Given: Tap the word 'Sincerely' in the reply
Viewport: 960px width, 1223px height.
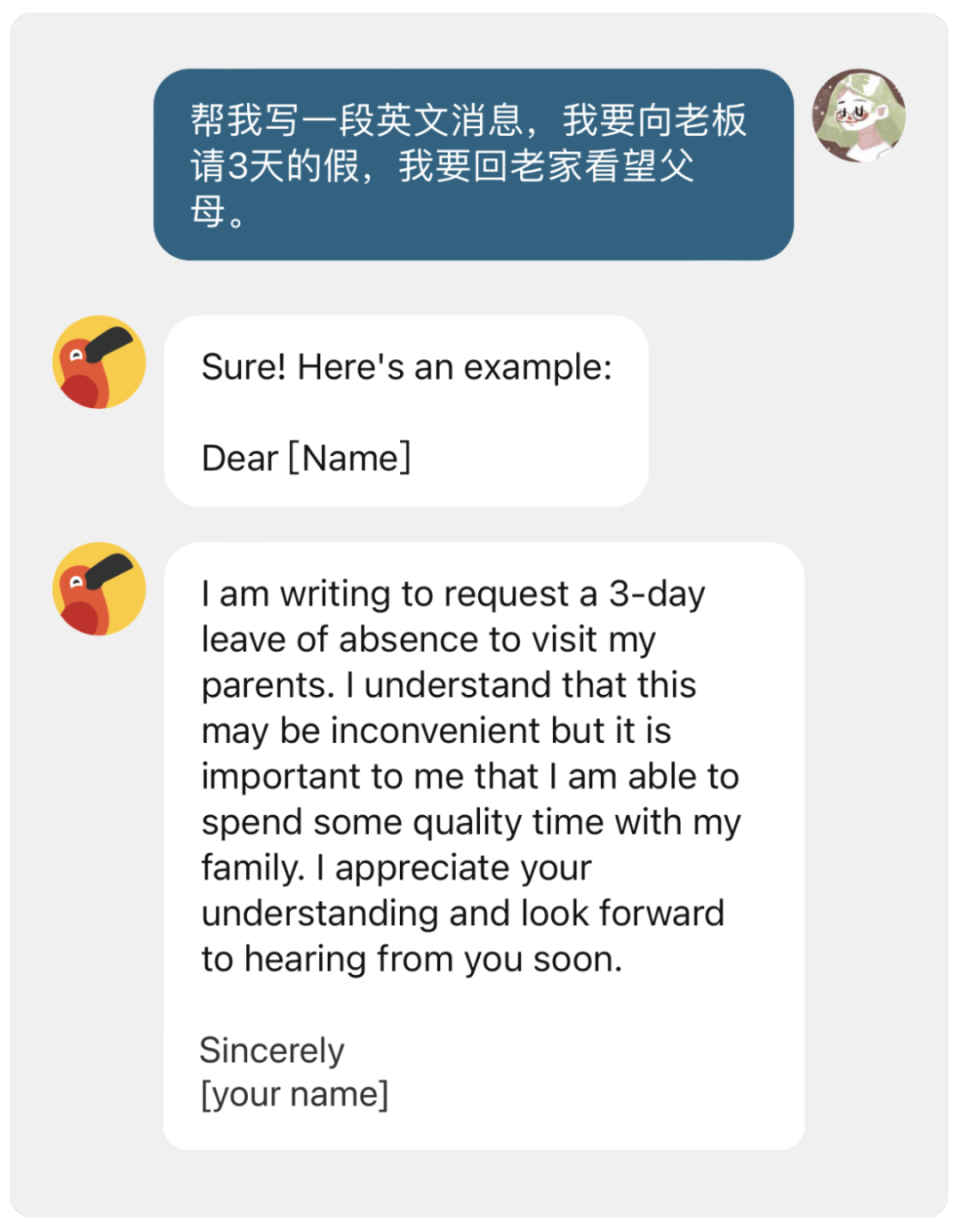Looking at the screenshot, I should (x=272, y=1050).
